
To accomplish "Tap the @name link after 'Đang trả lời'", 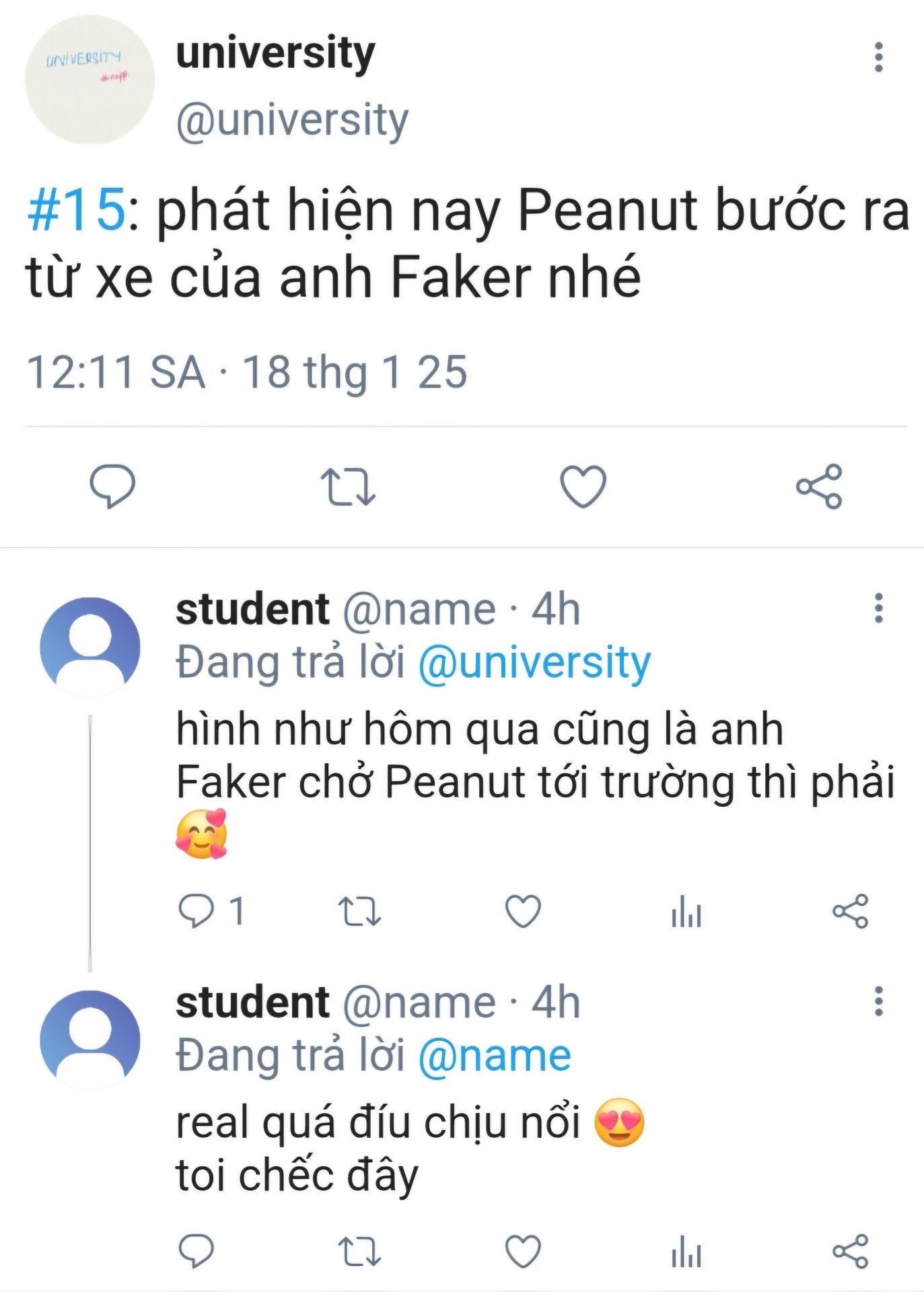I will coord(495,1055).
